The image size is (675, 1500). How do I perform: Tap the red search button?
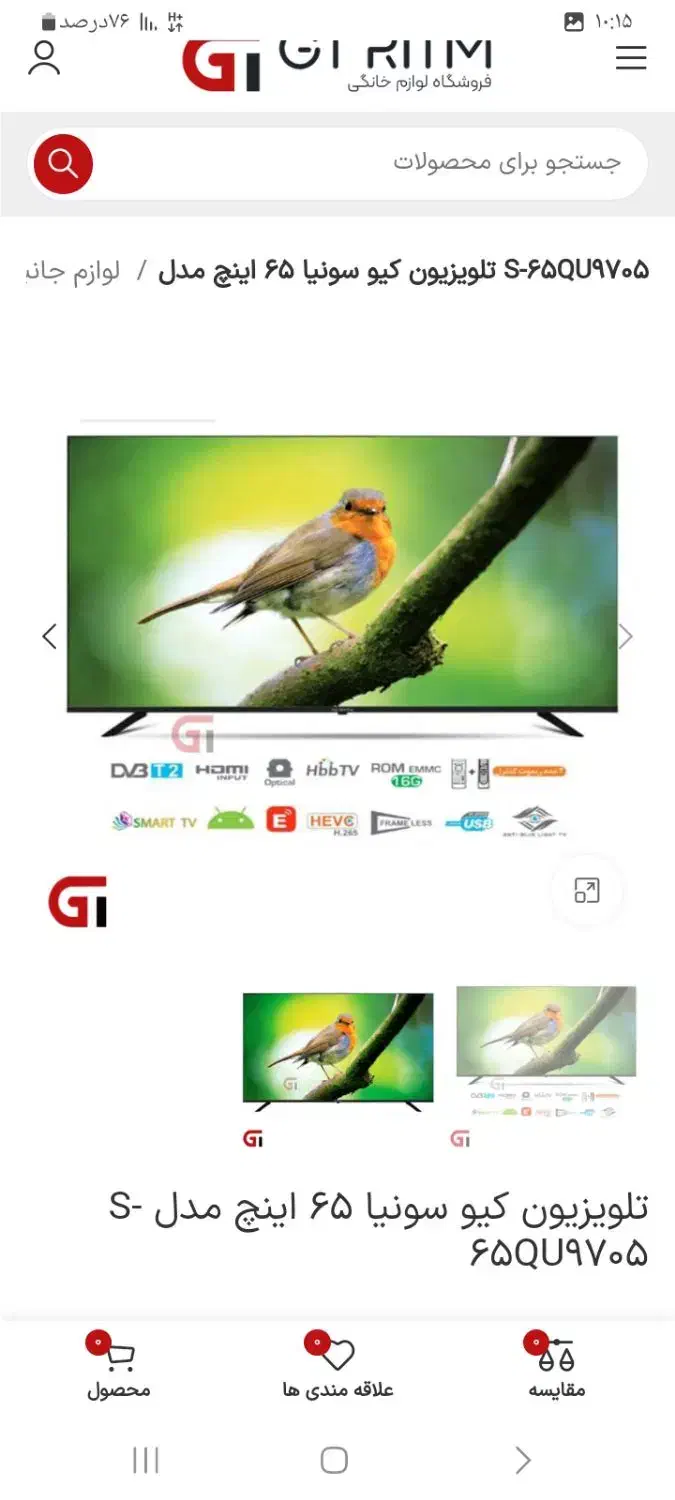click(x=63, y=163)
